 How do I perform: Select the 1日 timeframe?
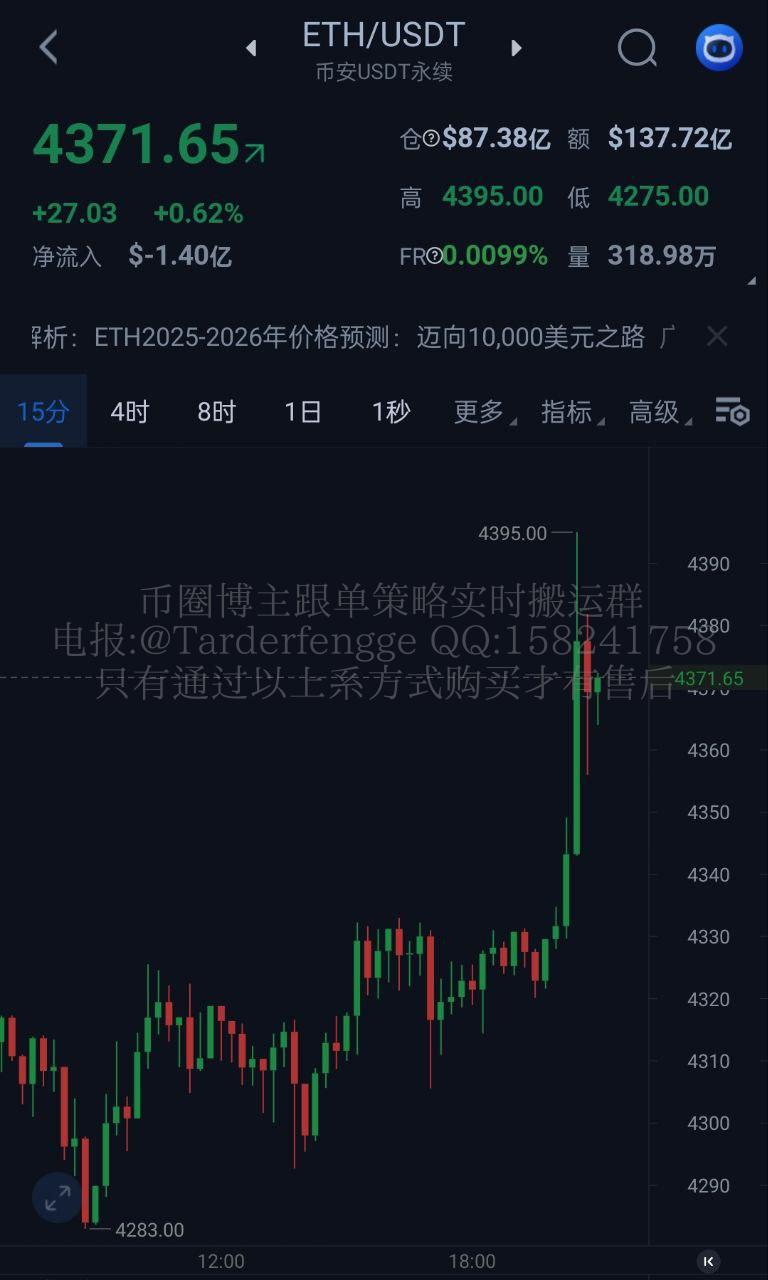(303, 411)
